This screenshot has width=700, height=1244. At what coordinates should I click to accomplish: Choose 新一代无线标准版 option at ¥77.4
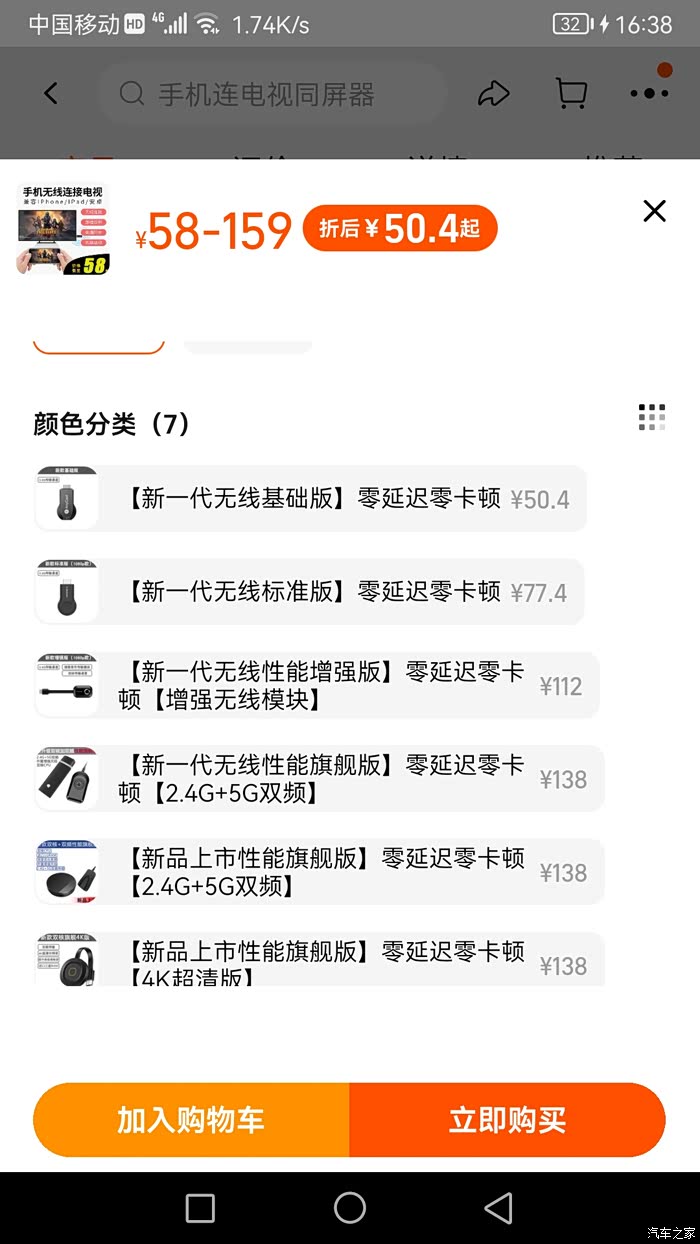click(310, 592)
